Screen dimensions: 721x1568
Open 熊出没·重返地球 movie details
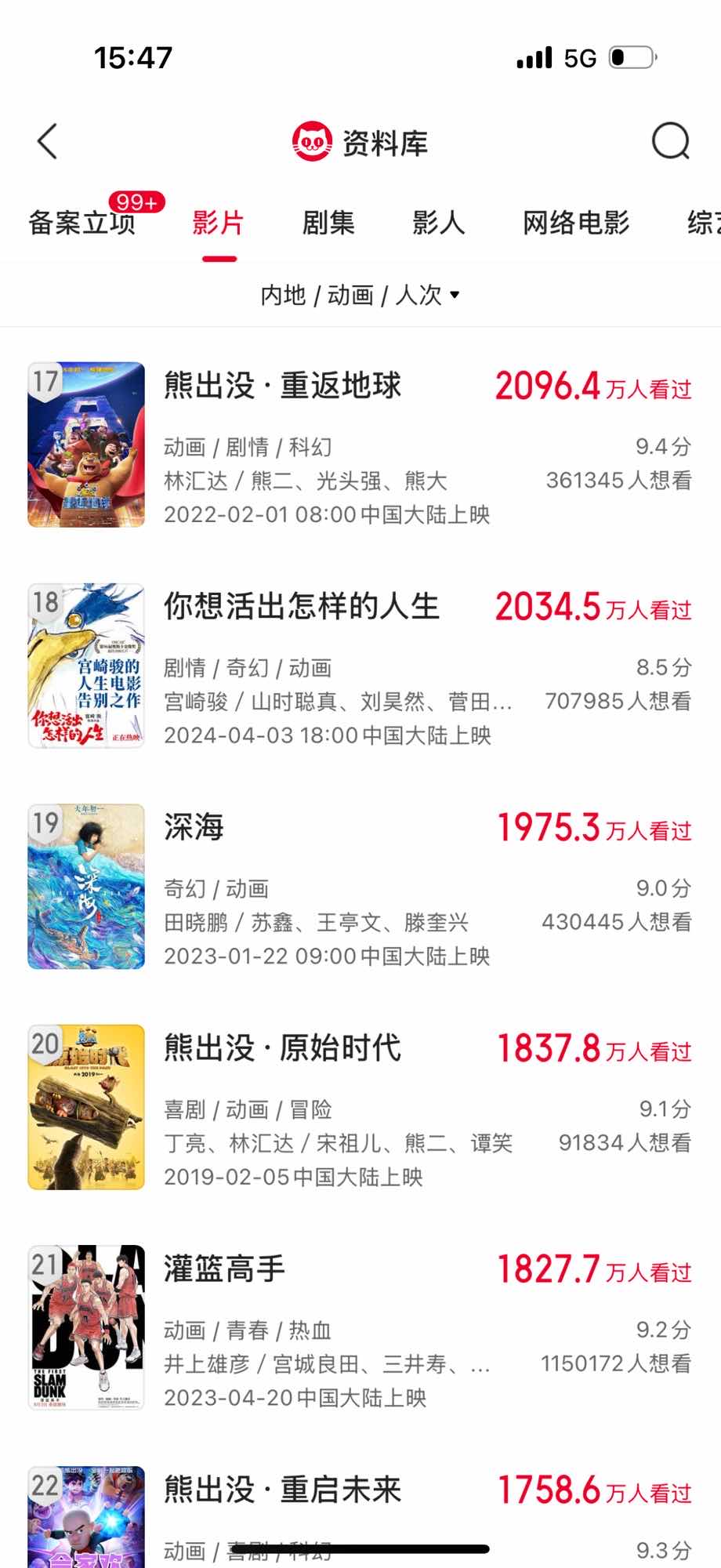pyautogui.click(x=282, y=386)
